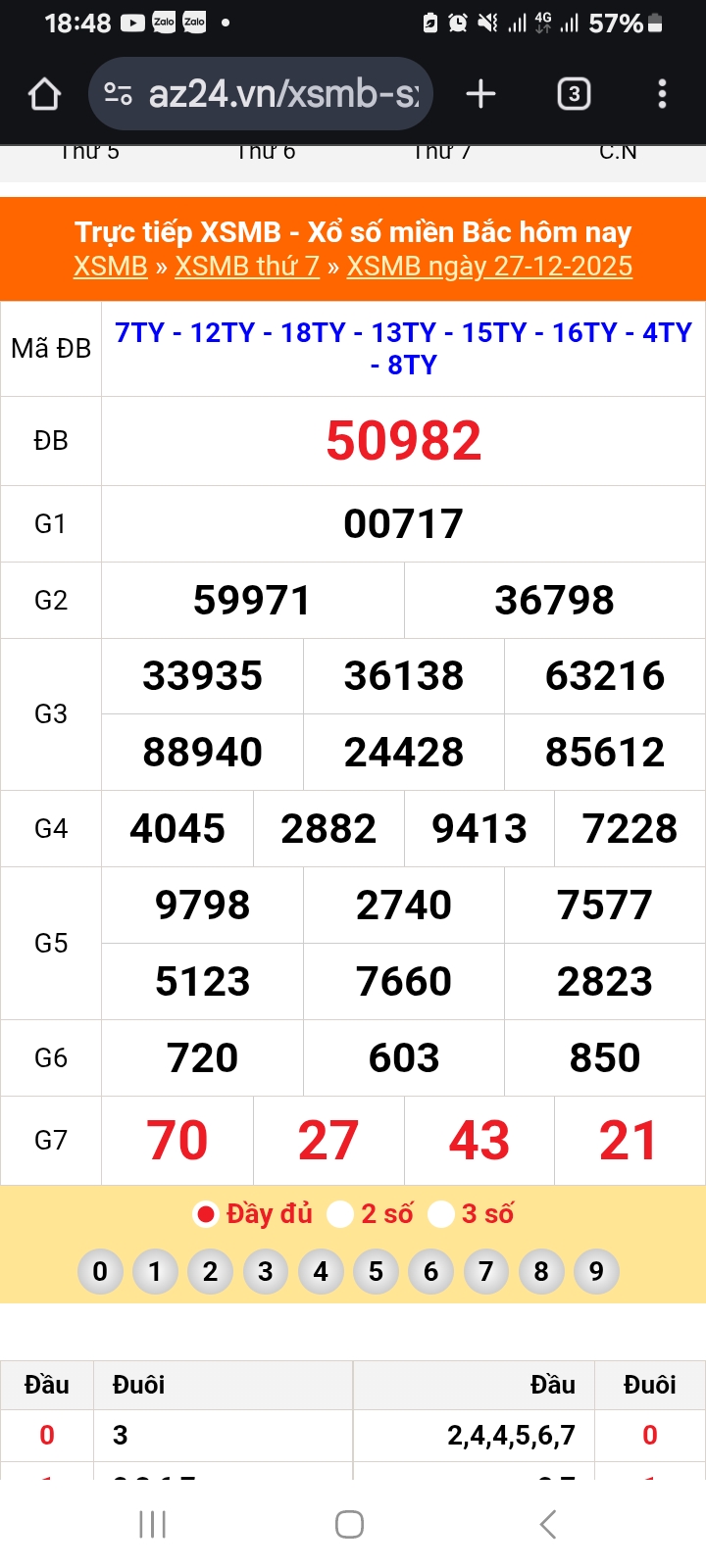Go to the browser home page

coord(45,94)
